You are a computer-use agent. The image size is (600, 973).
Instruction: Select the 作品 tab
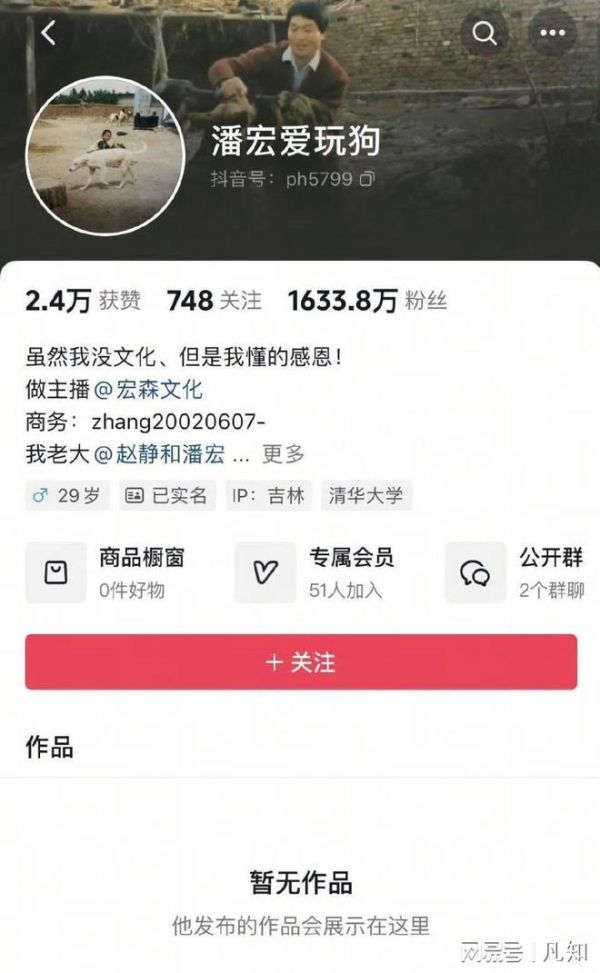[49, 746]
